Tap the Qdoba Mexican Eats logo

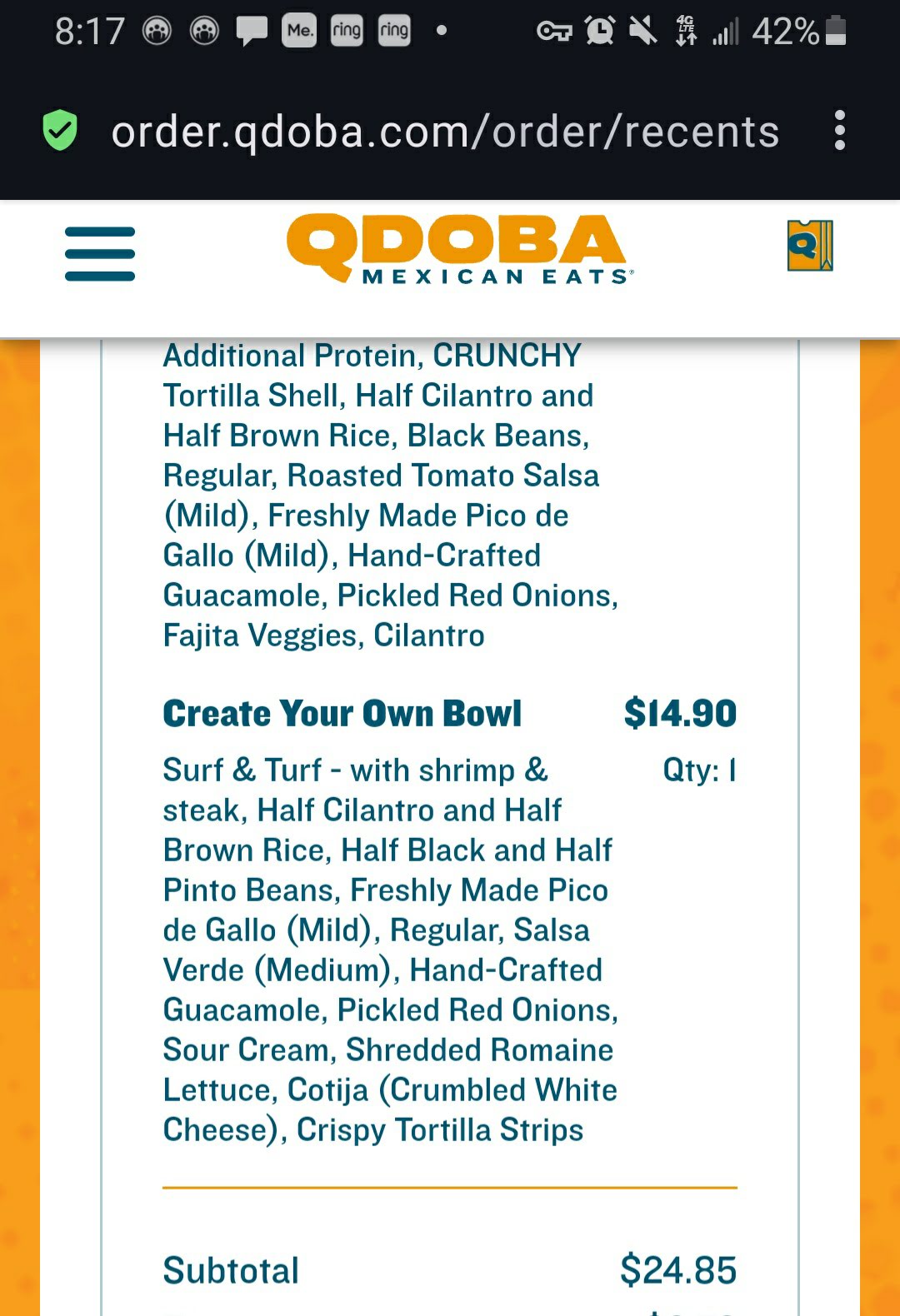coord(459,249)
